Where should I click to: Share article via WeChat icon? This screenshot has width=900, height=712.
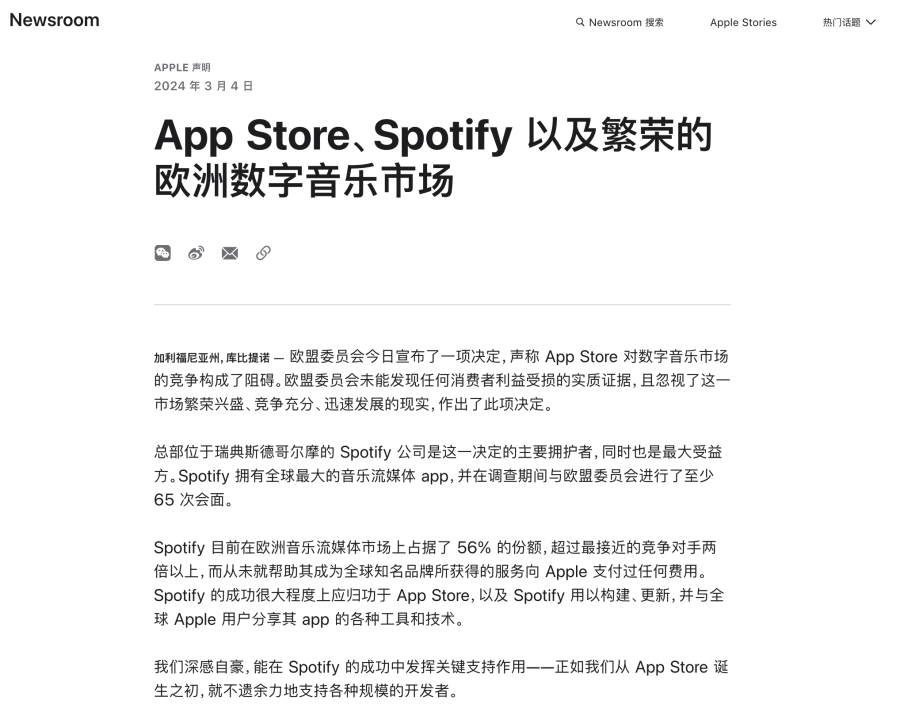(163, 253)
